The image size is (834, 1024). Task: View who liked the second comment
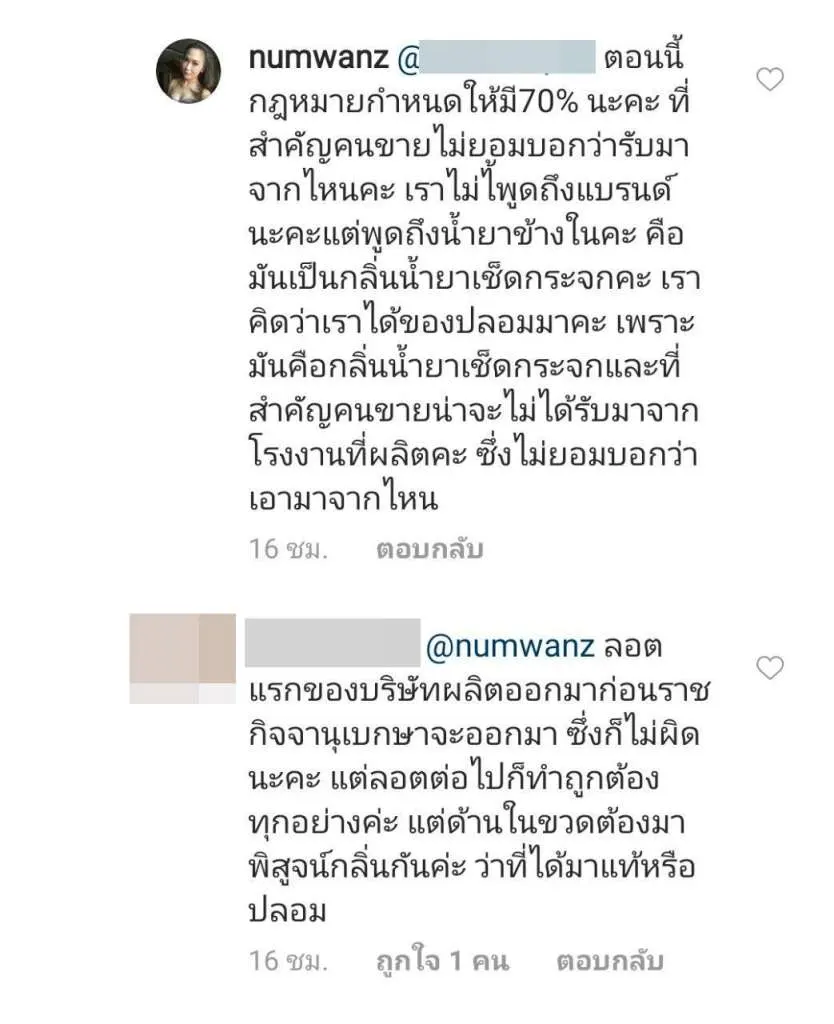441,962
